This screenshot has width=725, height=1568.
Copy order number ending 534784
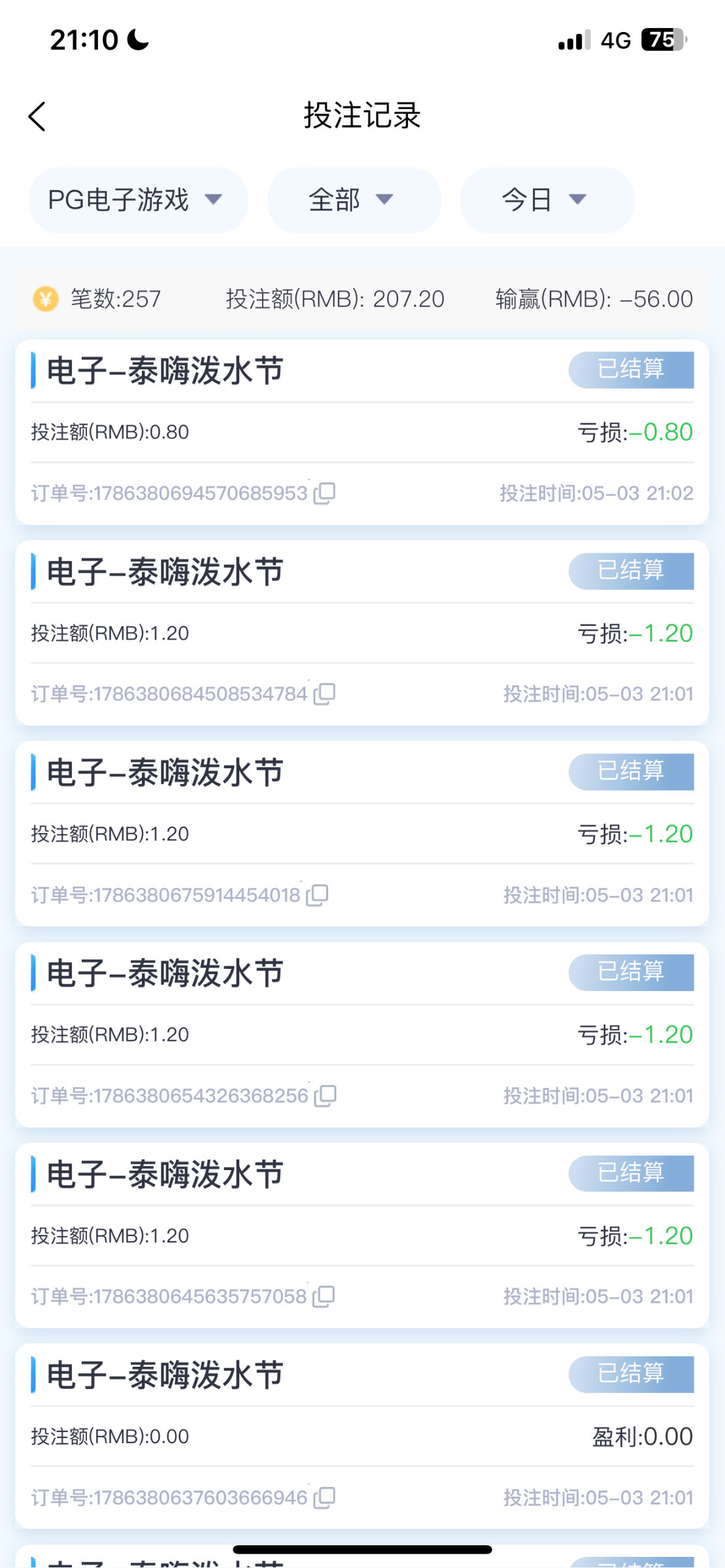tap(325, 694)
